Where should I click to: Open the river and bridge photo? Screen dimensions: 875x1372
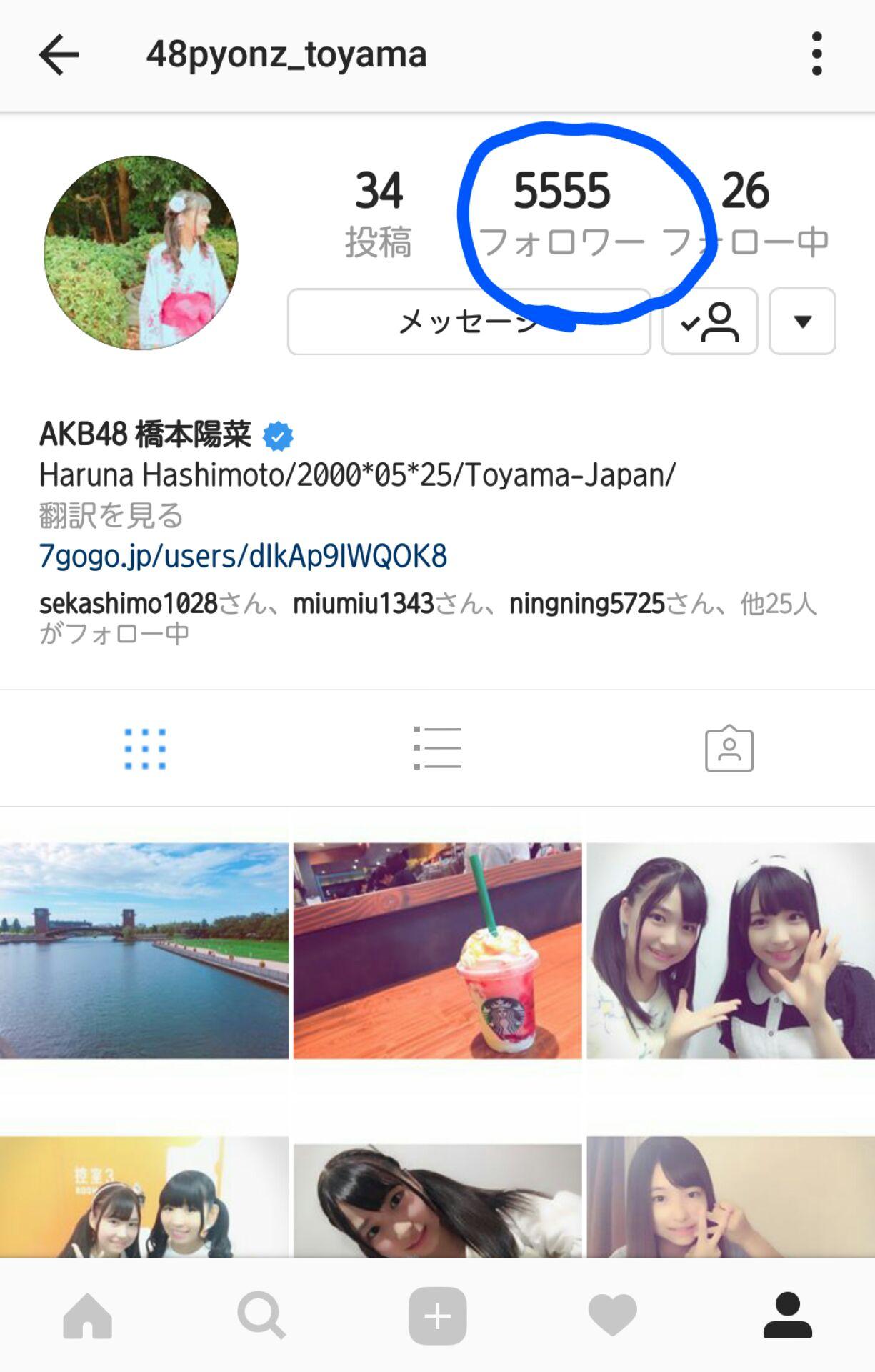point(144,950)
